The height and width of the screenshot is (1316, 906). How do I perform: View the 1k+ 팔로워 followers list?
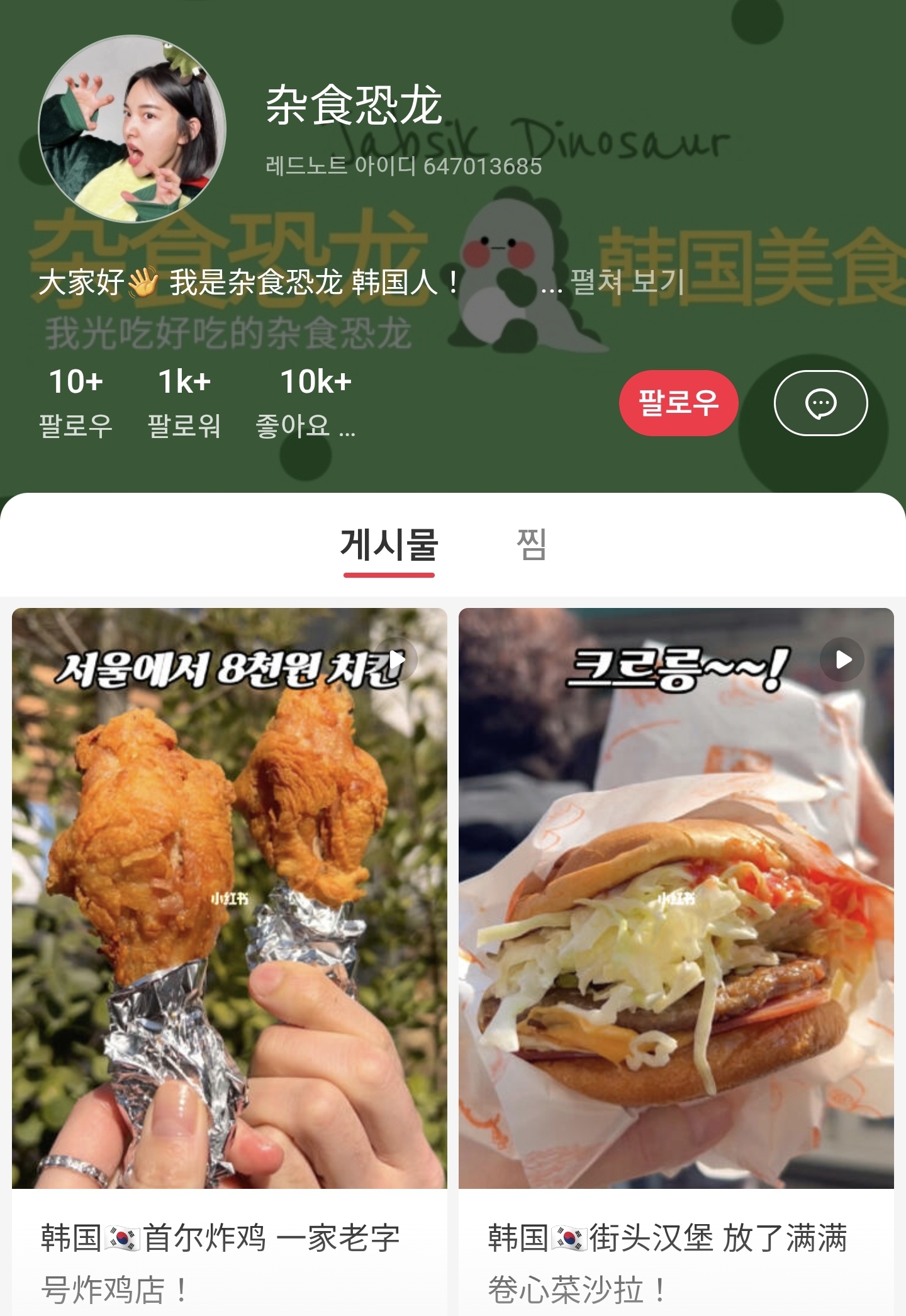184,403
